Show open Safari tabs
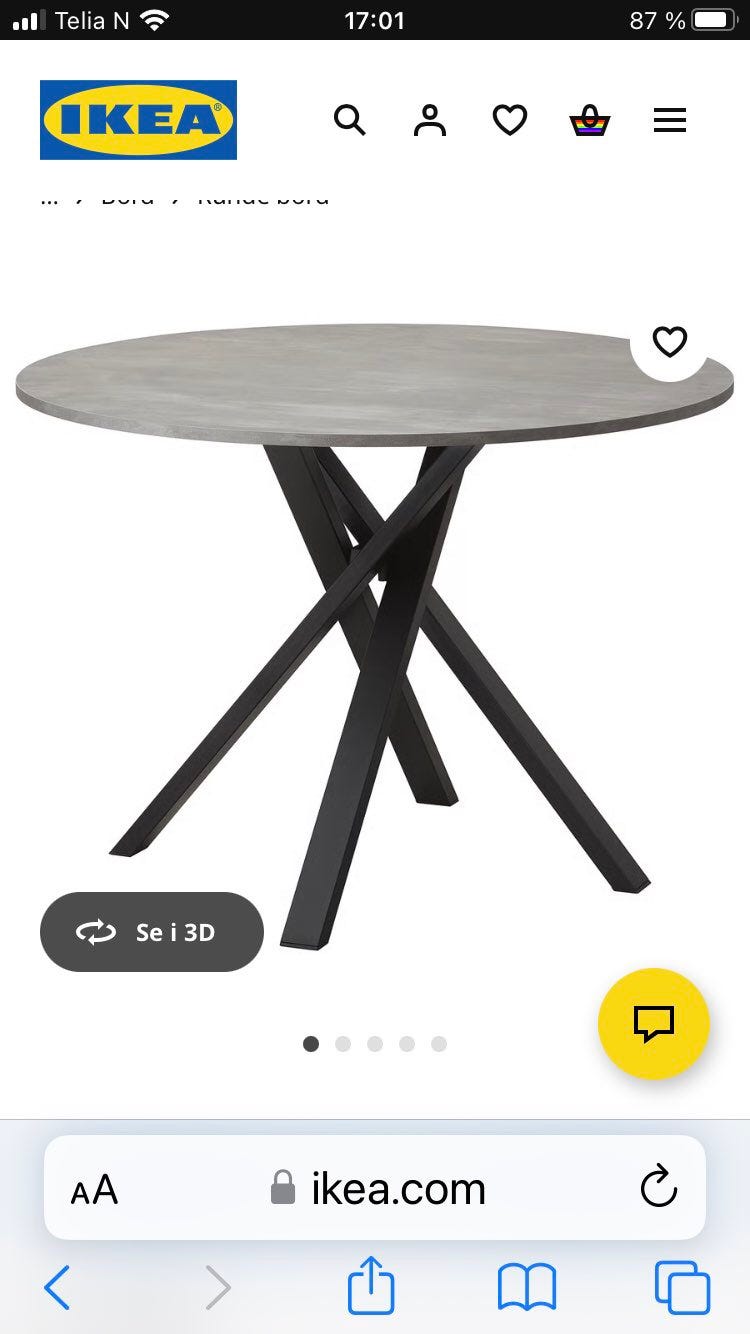Viewport: 750px width, 1334px height. point(682,1287)
